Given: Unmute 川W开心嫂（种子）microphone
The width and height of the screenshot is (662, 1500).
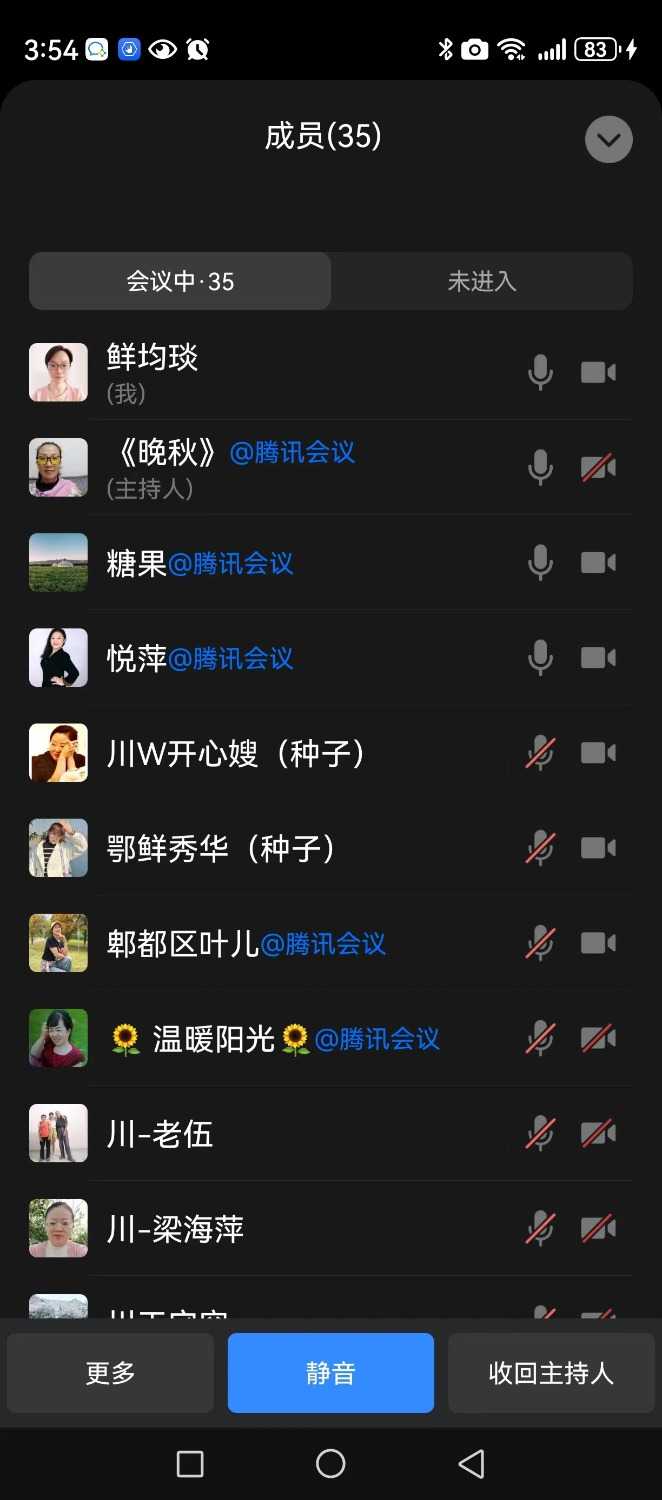Looking at the screenshot, I should coord(540,753).
